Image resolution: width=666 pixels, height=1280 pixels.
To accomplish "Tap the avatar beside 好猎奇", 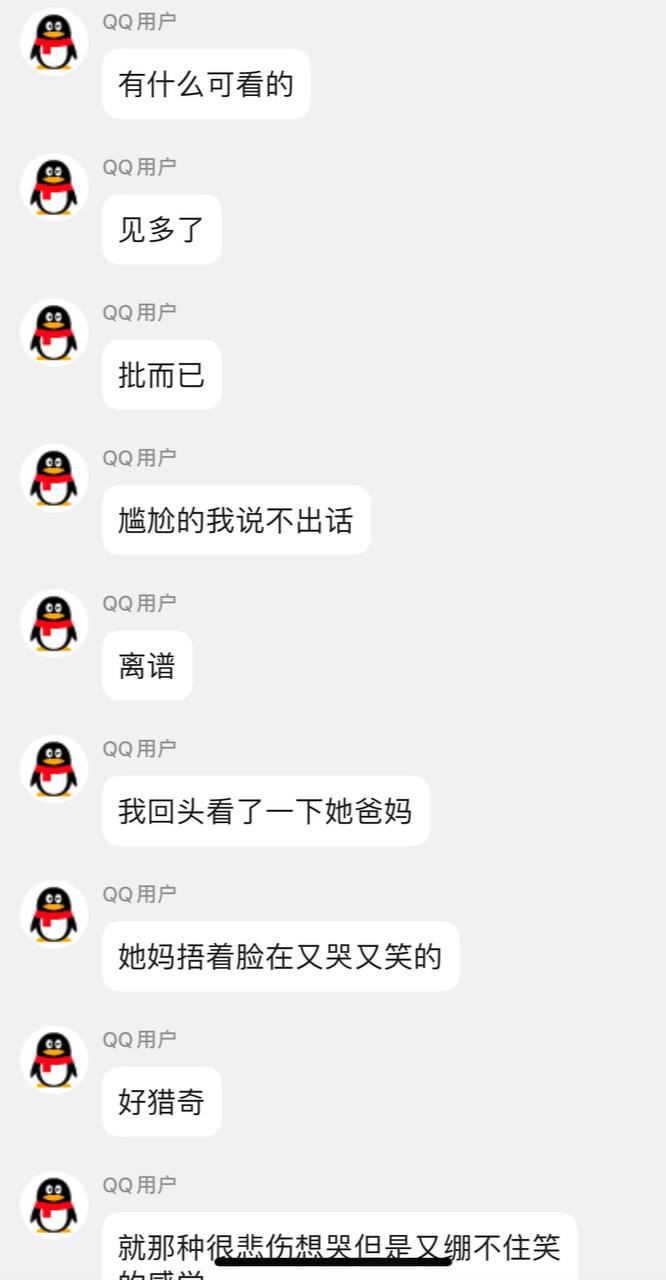I will click(54, 1060).
